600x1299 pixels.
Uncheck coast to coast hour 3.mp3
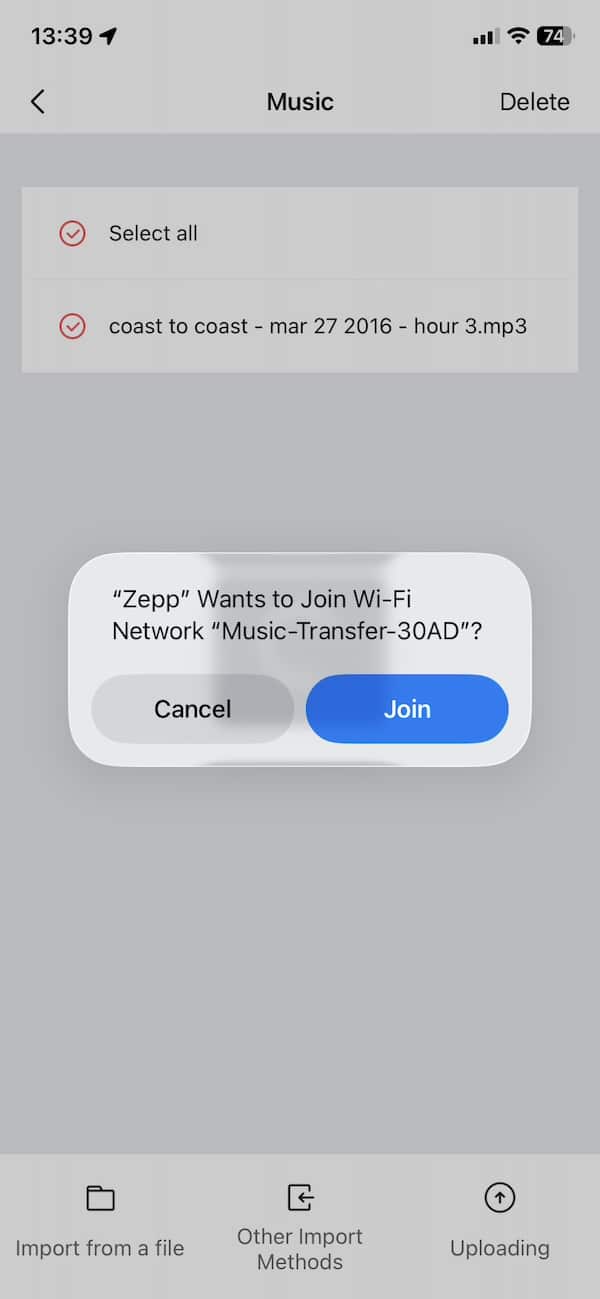click(x=73, y=326)
